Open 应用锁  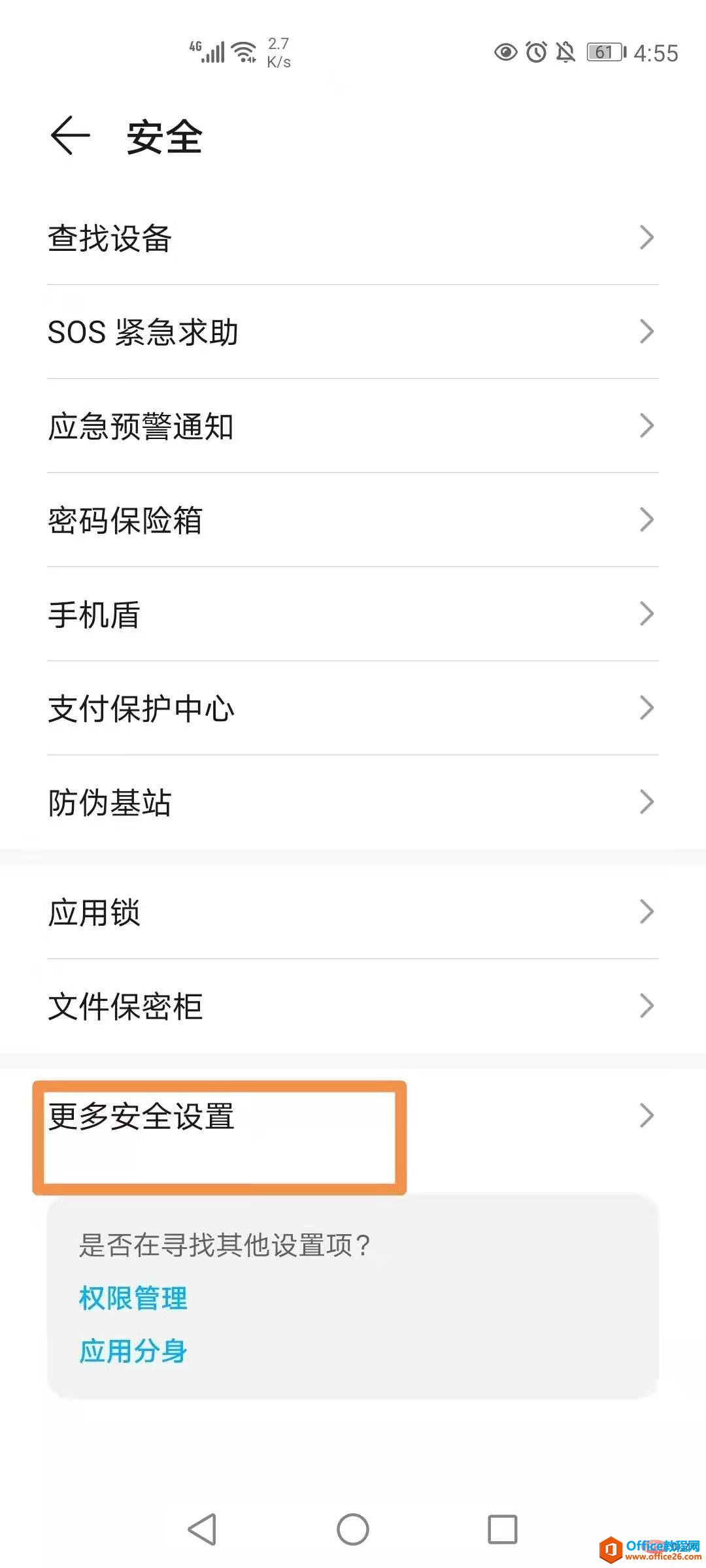pyautogui.click(x=353, y=912)
